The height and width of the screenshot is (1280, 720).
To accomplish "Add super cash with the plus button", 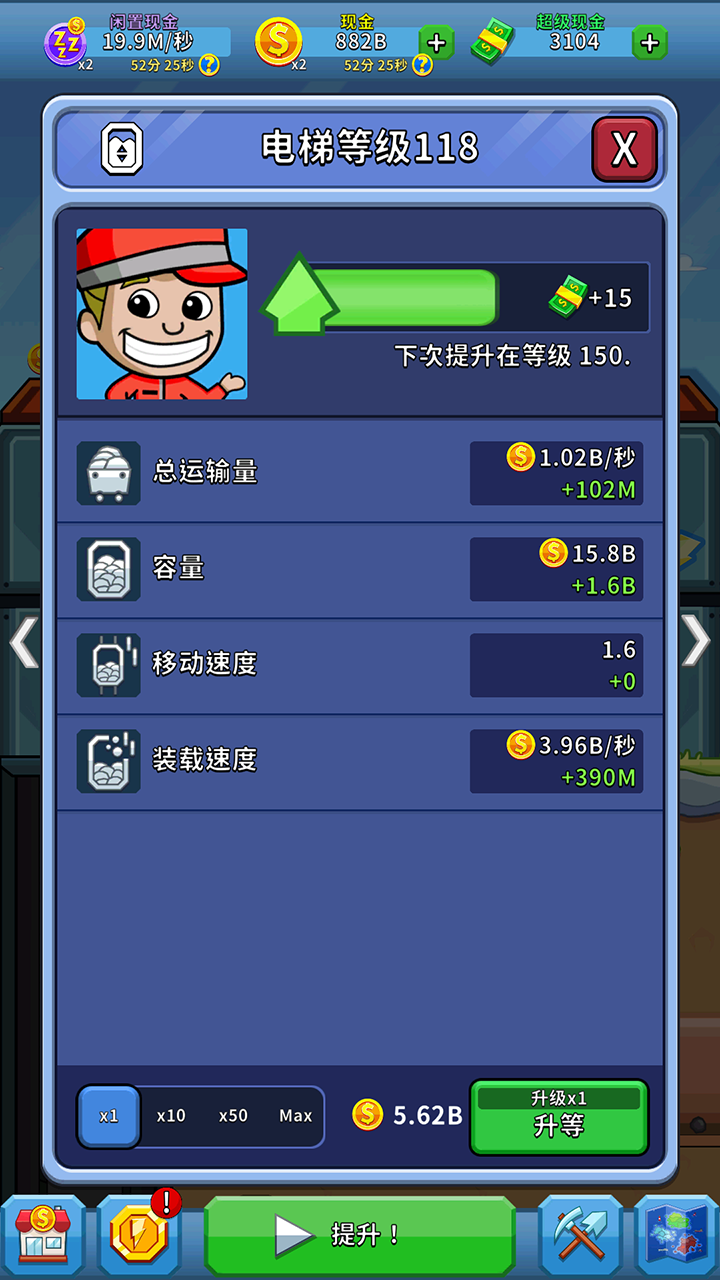I will [649, 43].
